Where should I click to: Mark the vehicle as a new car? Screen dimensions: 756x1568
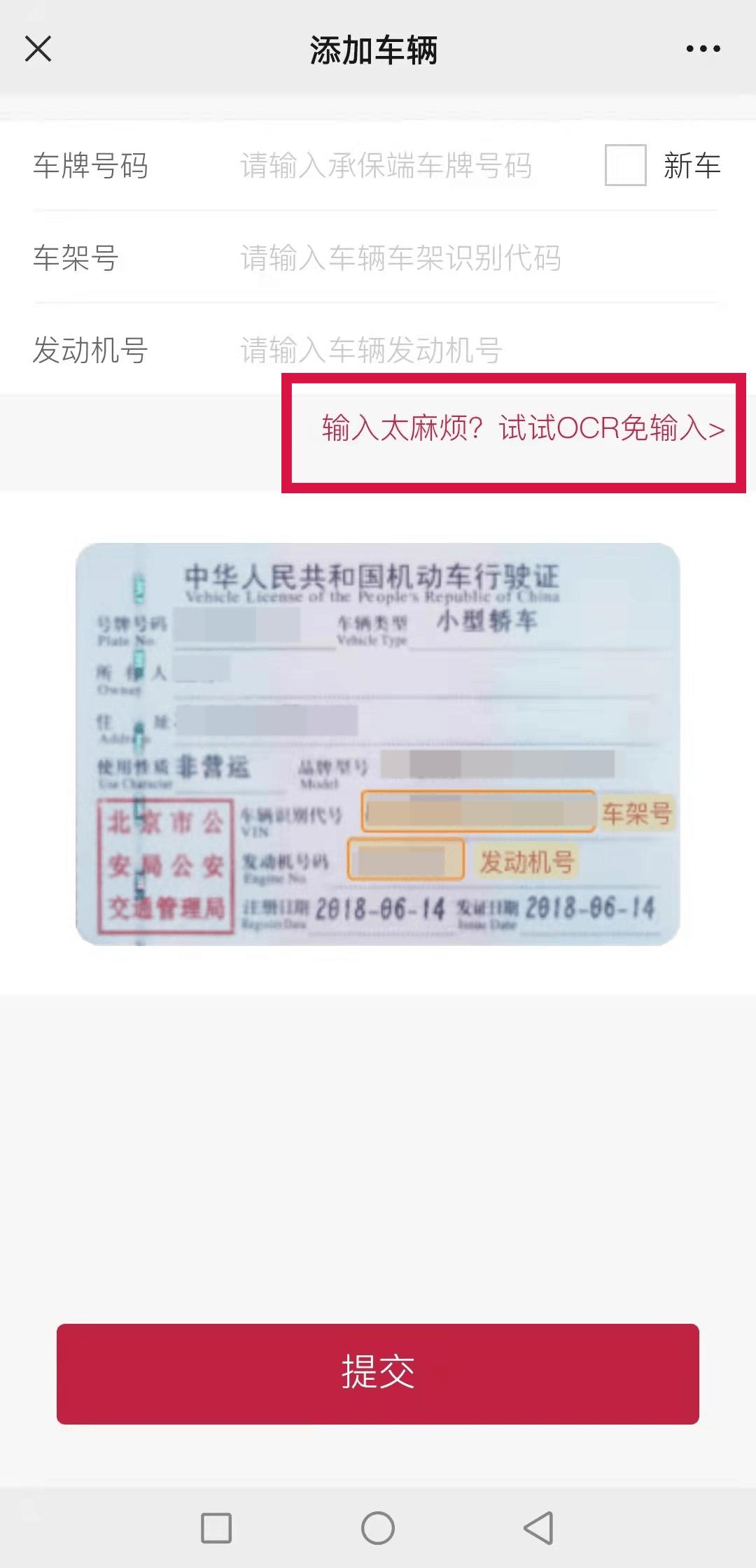point(625,166)
